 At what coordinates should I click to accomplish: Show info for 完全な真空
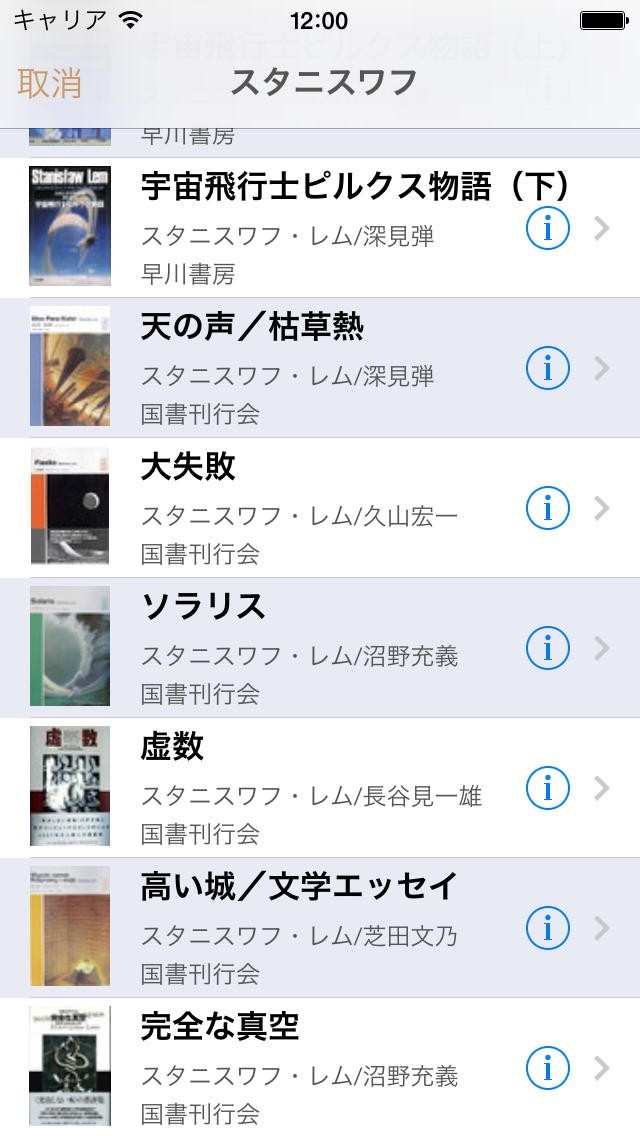click(547, 1069)
